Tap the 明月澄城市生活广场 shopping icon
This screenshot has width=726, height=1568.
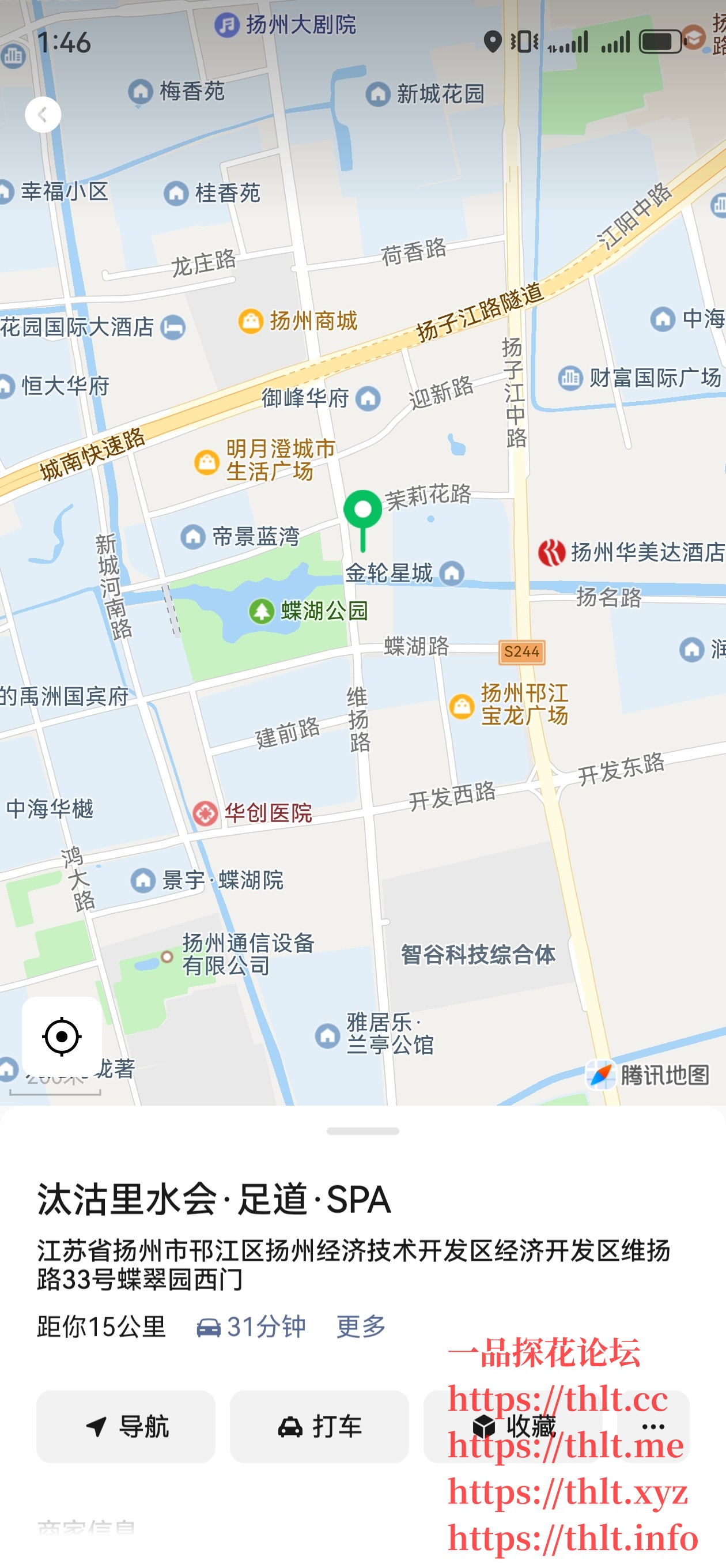[x=205, y=462]
